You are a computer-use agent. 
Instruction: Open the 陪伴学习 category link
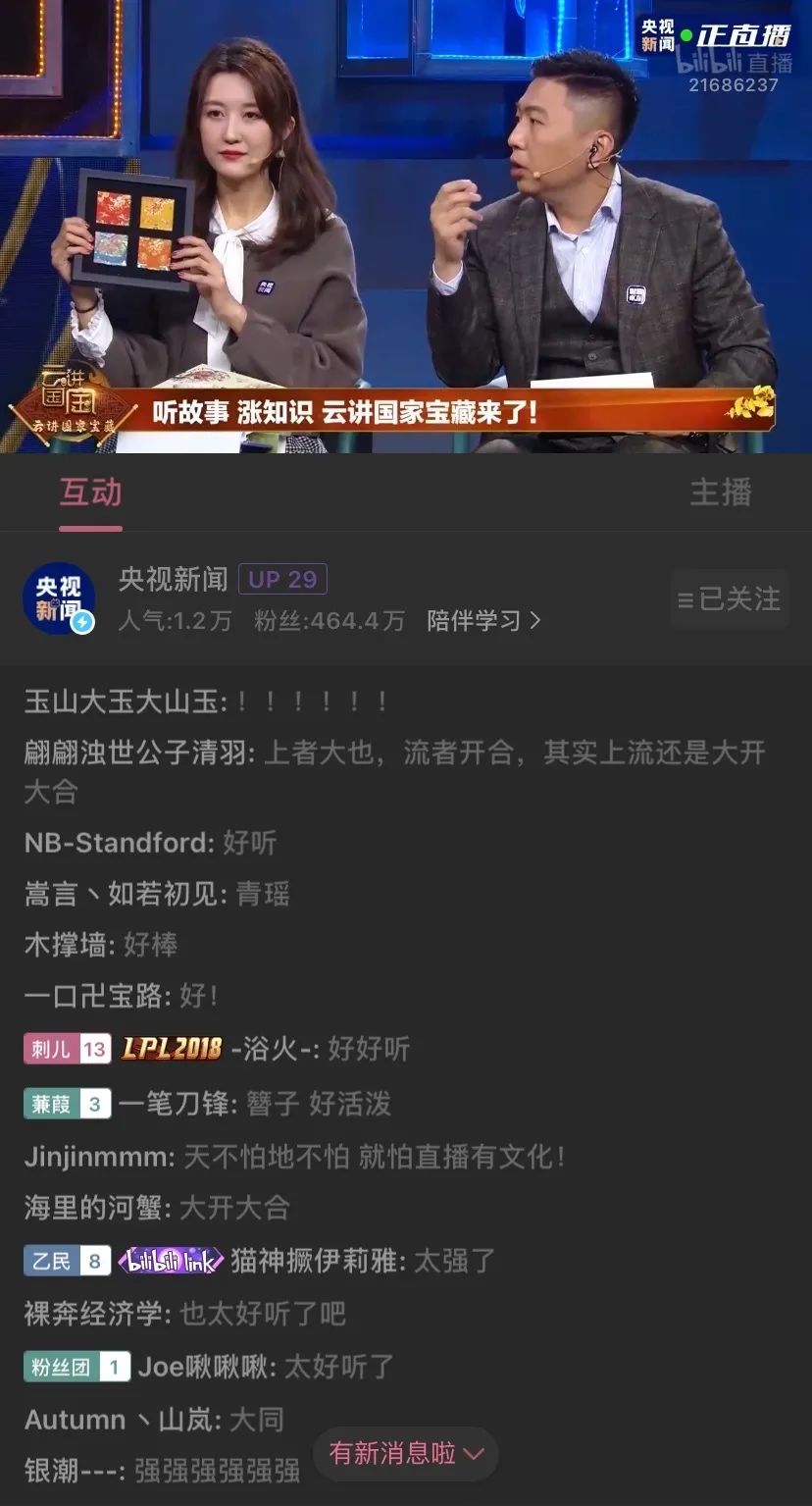click(x=483, y=620)
